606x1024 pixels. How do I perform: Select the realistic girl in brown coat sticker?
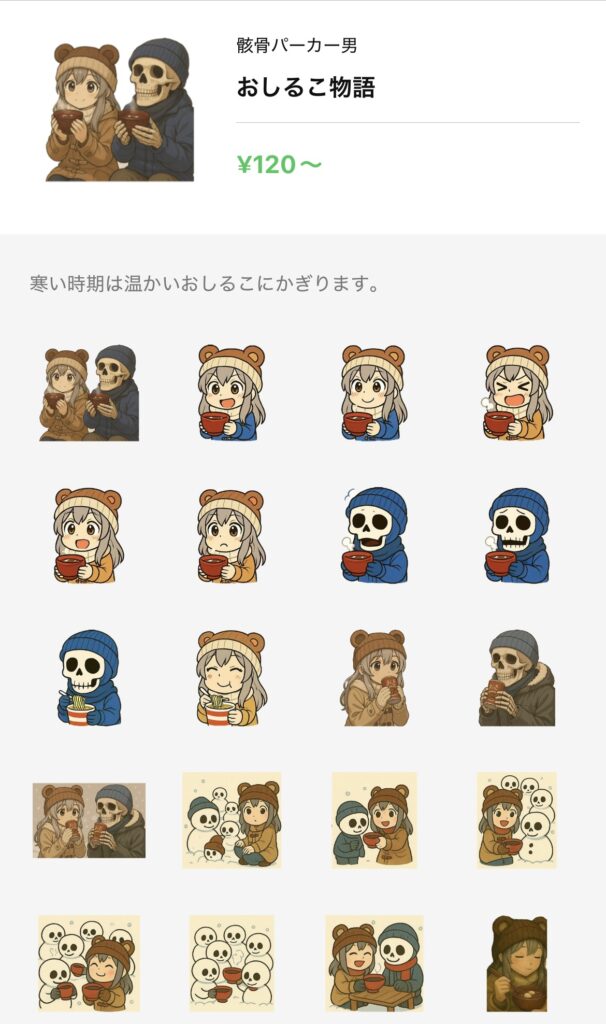(x=374, y=678)
